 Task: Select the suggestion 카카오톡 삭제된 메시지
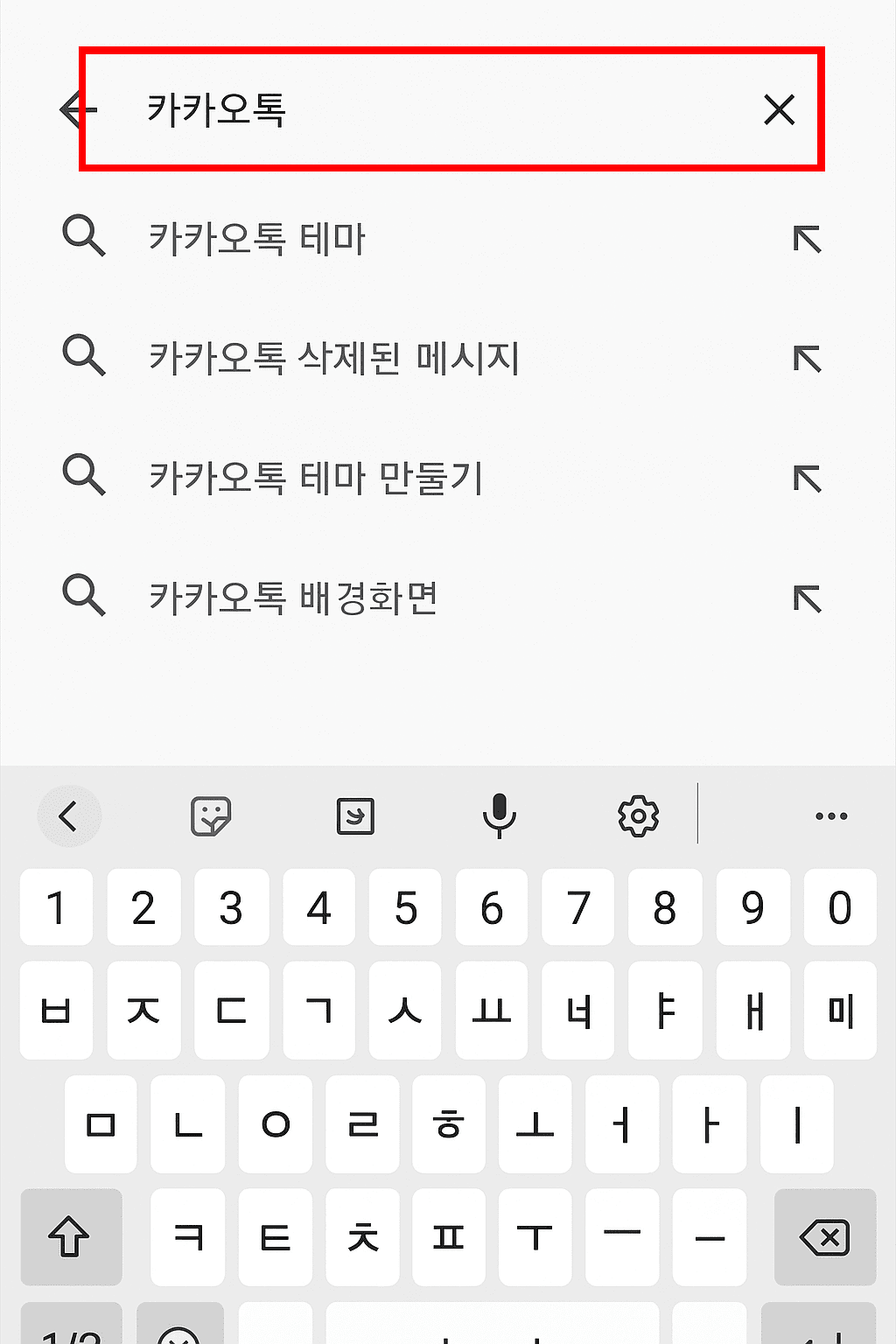(334, 358)
